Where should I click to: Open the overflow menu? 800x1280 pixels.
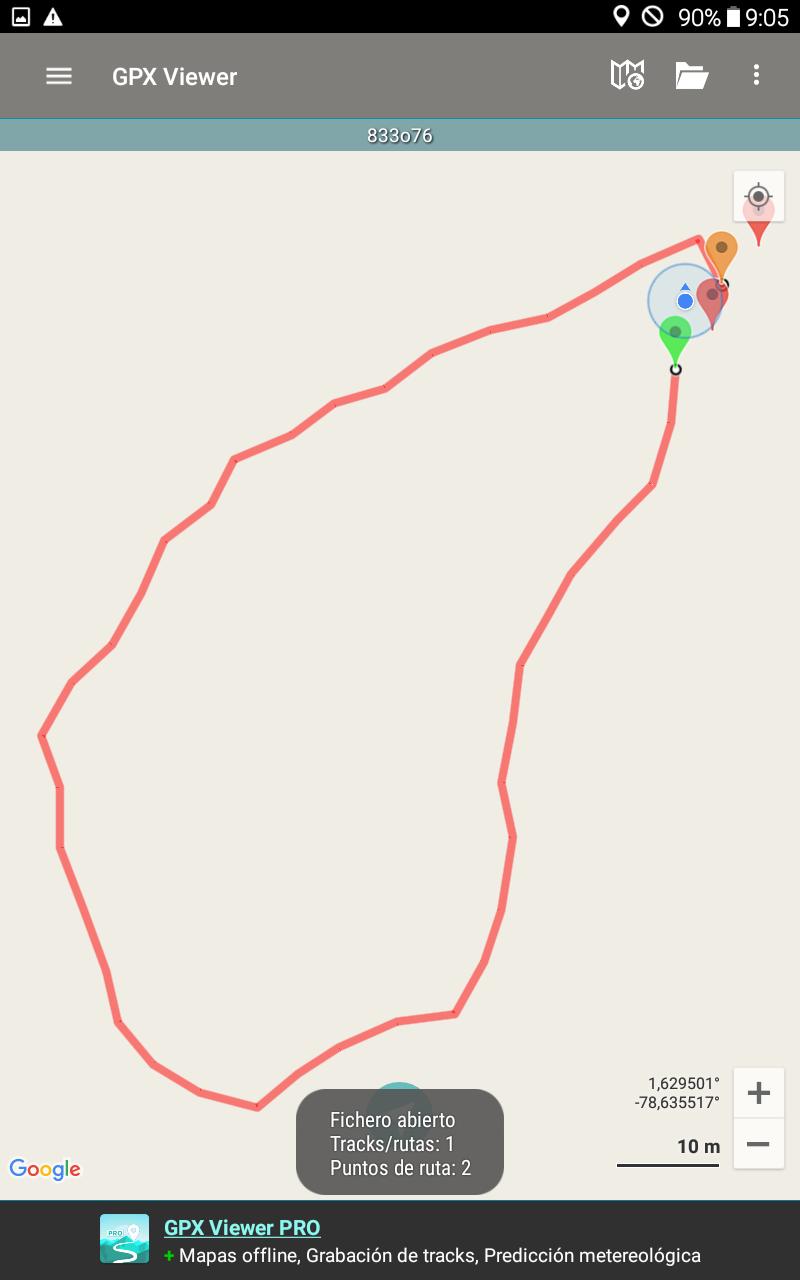756,75
